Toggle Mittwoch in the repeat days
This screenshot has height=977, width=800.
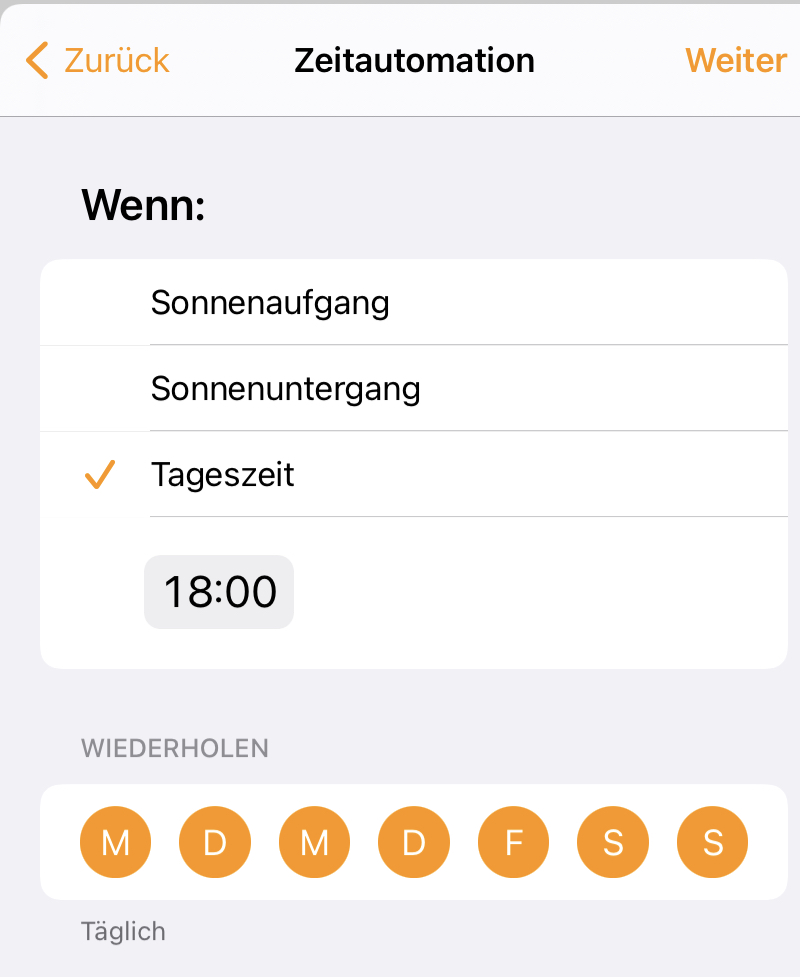coord(314,843)
